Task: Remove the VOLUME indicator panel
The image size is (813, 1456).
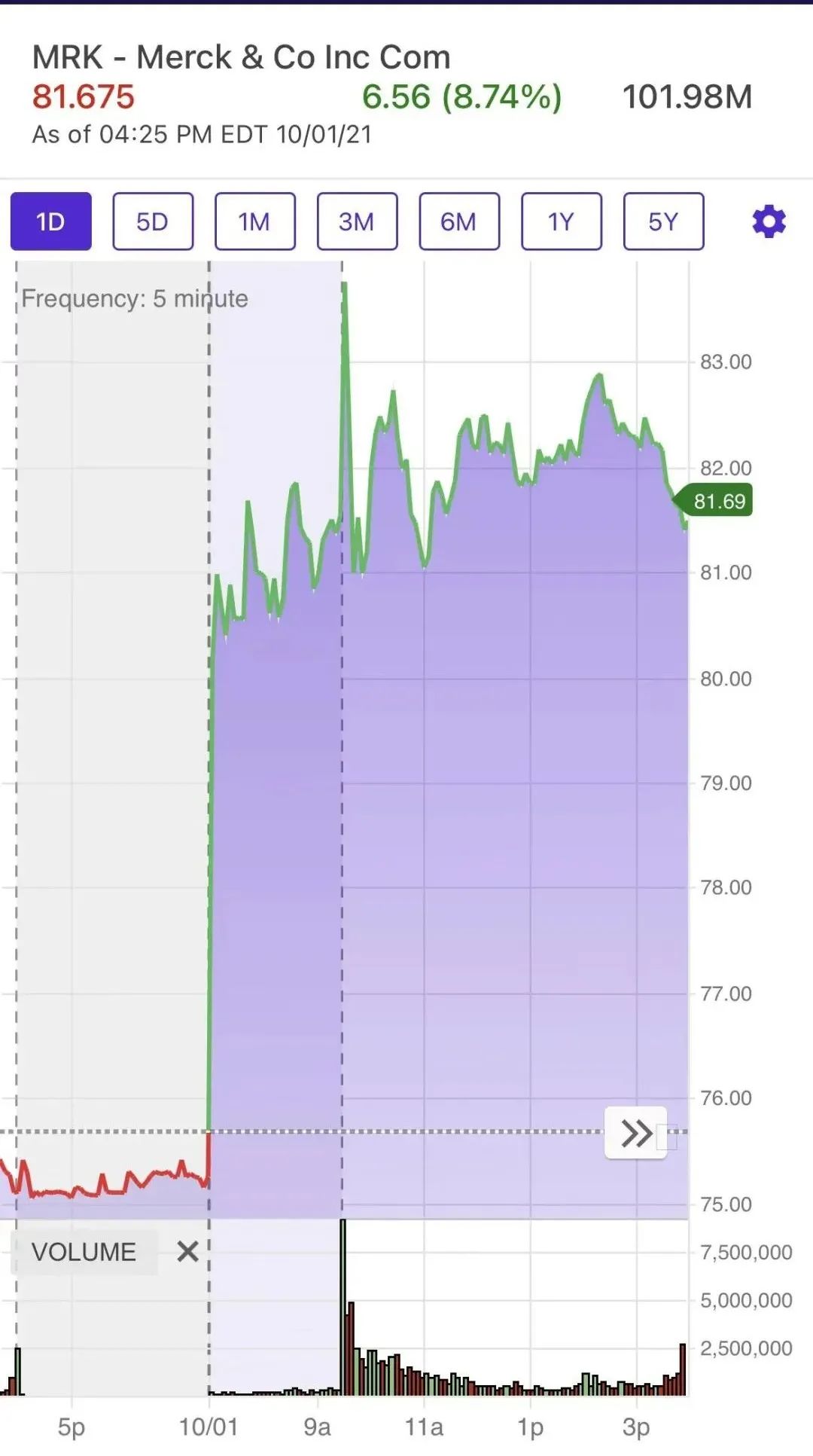Action: (x=187, y=1252)
